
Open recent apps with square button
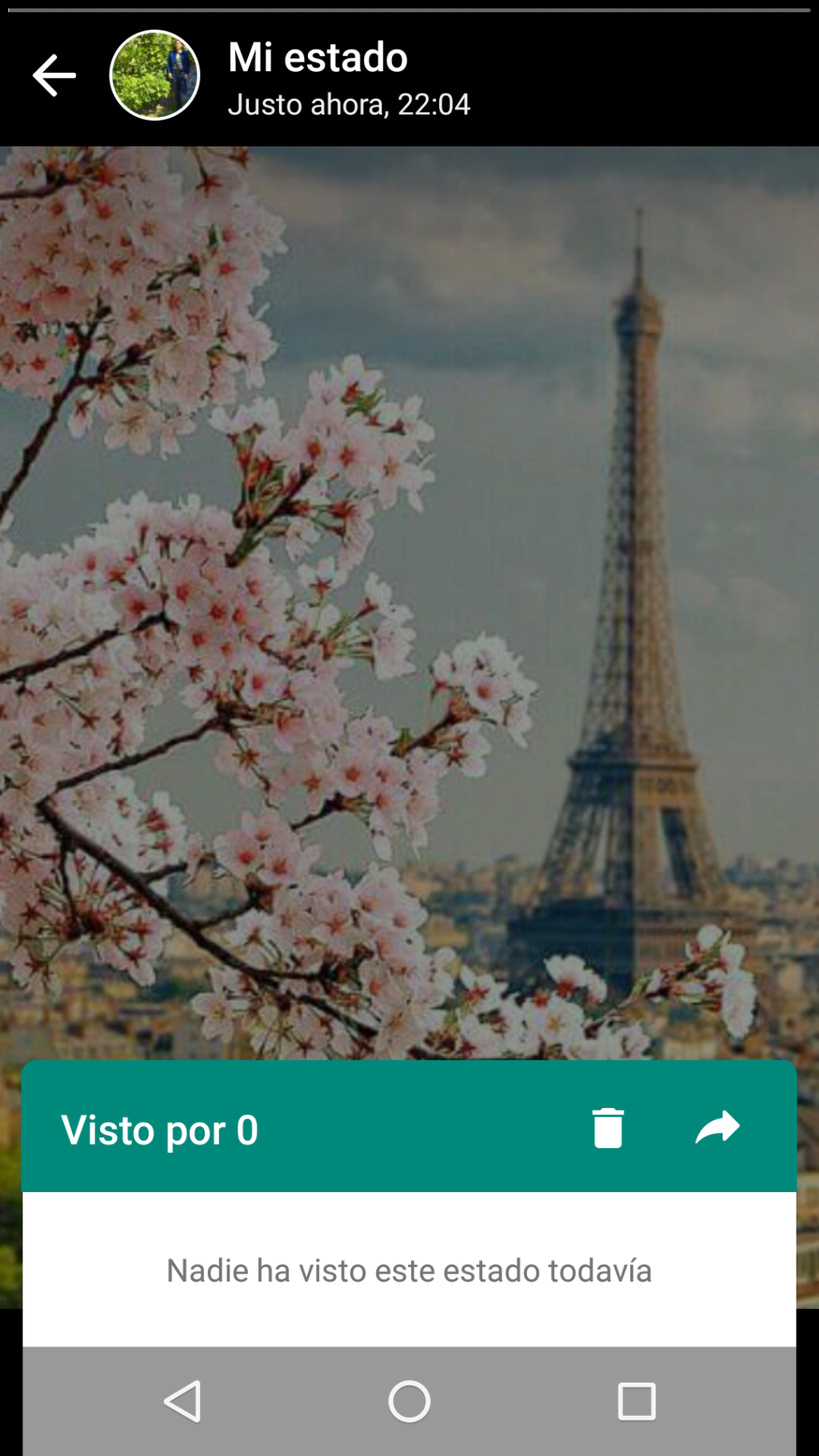pyautogui.click(x=637, y=1402)
